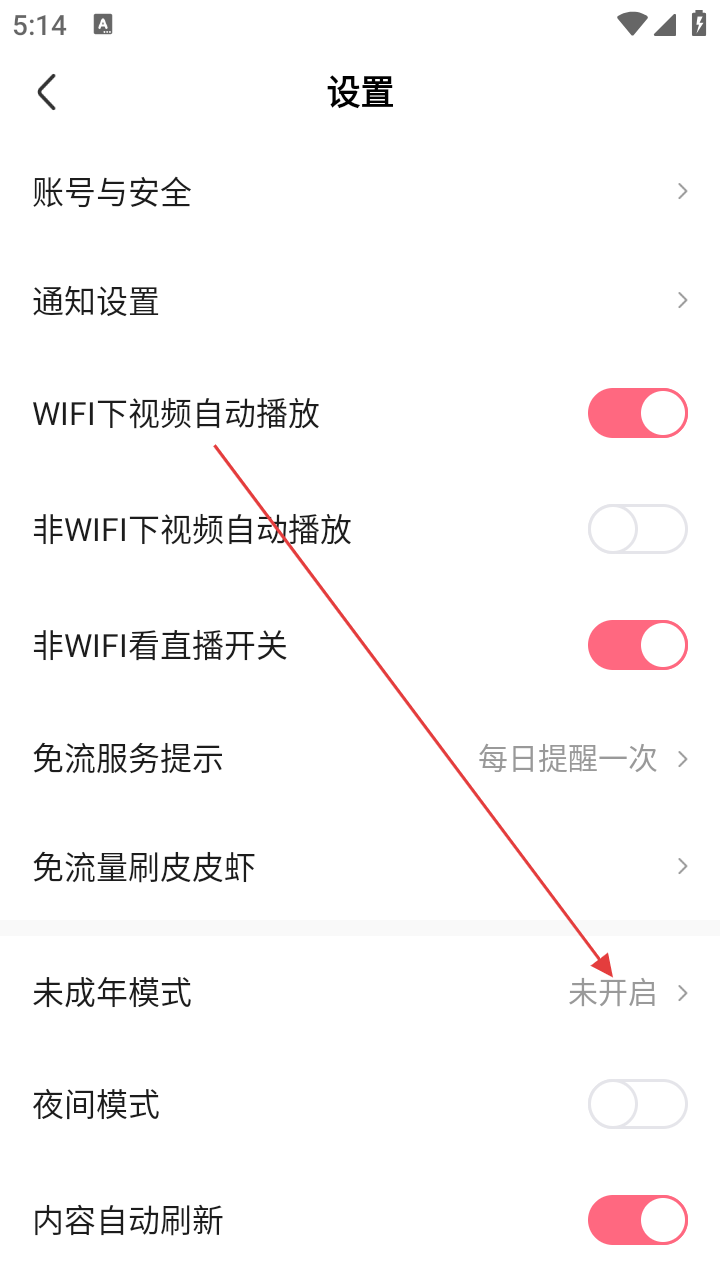Viewport: 720px width, 1280px height.
Task: Open 账号与安全 settings
Action: tap(360, 192)
